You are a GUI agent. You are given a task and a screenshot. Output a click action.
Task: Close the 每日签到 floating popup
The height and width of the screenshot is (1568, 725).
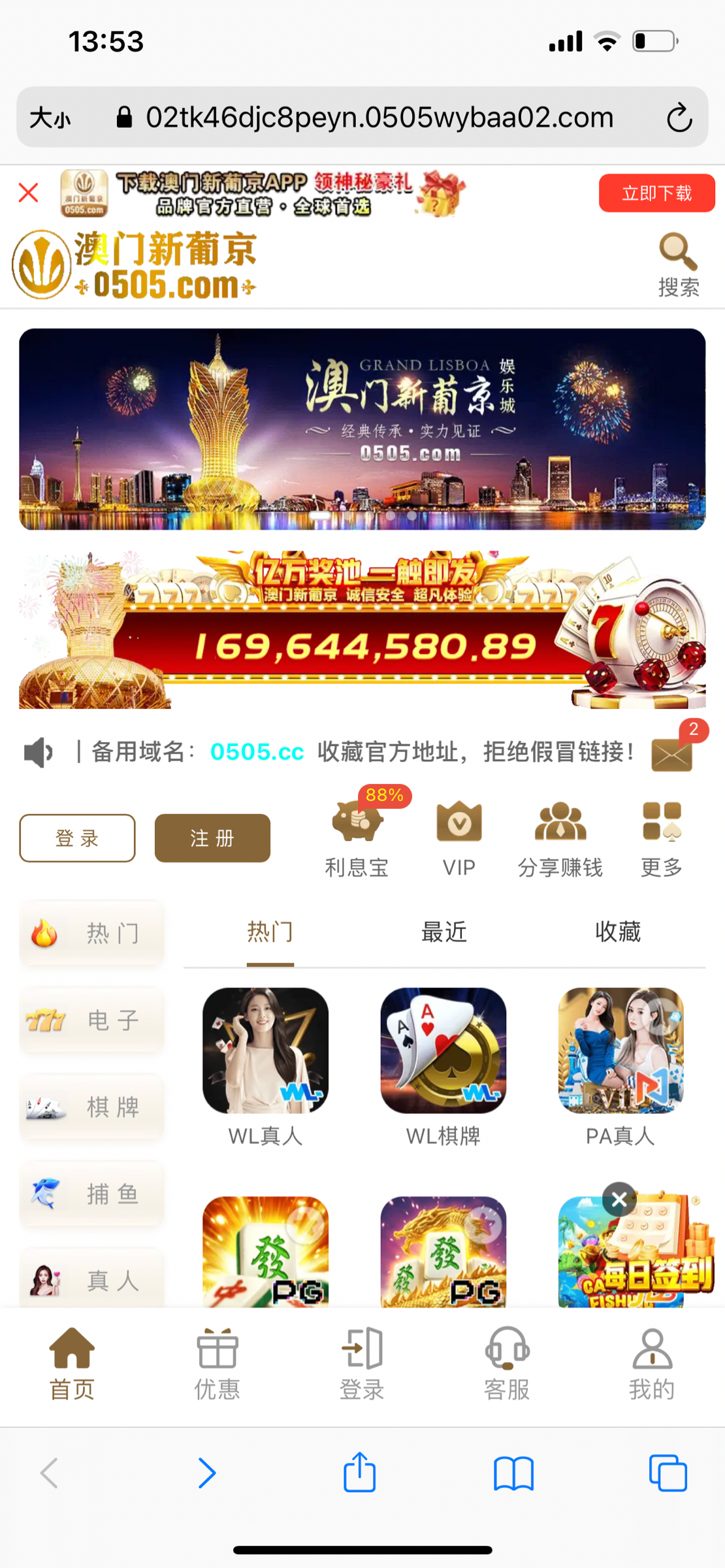coord(619,1199)
